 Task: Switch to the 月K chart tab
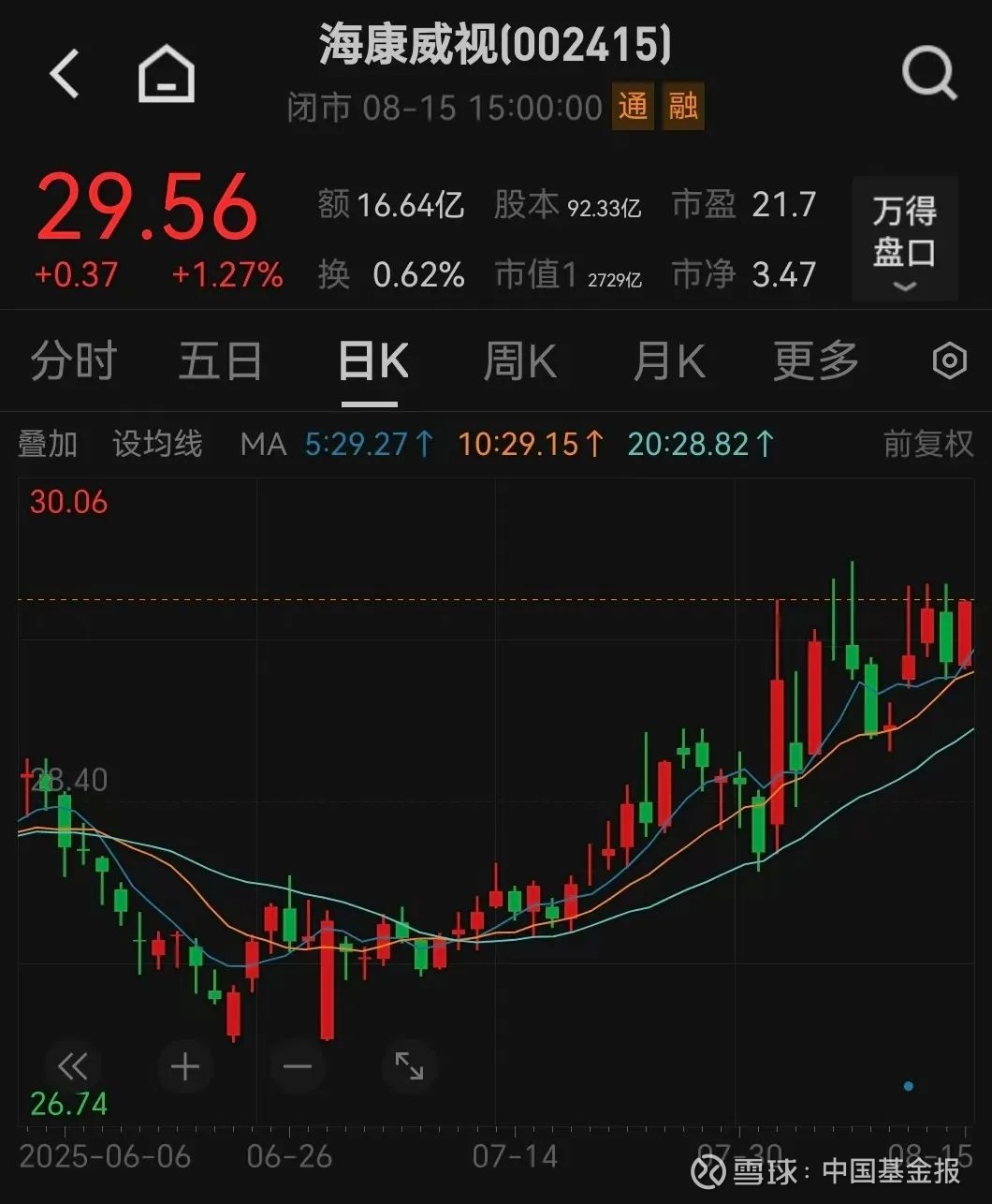[x=668, y=361]
